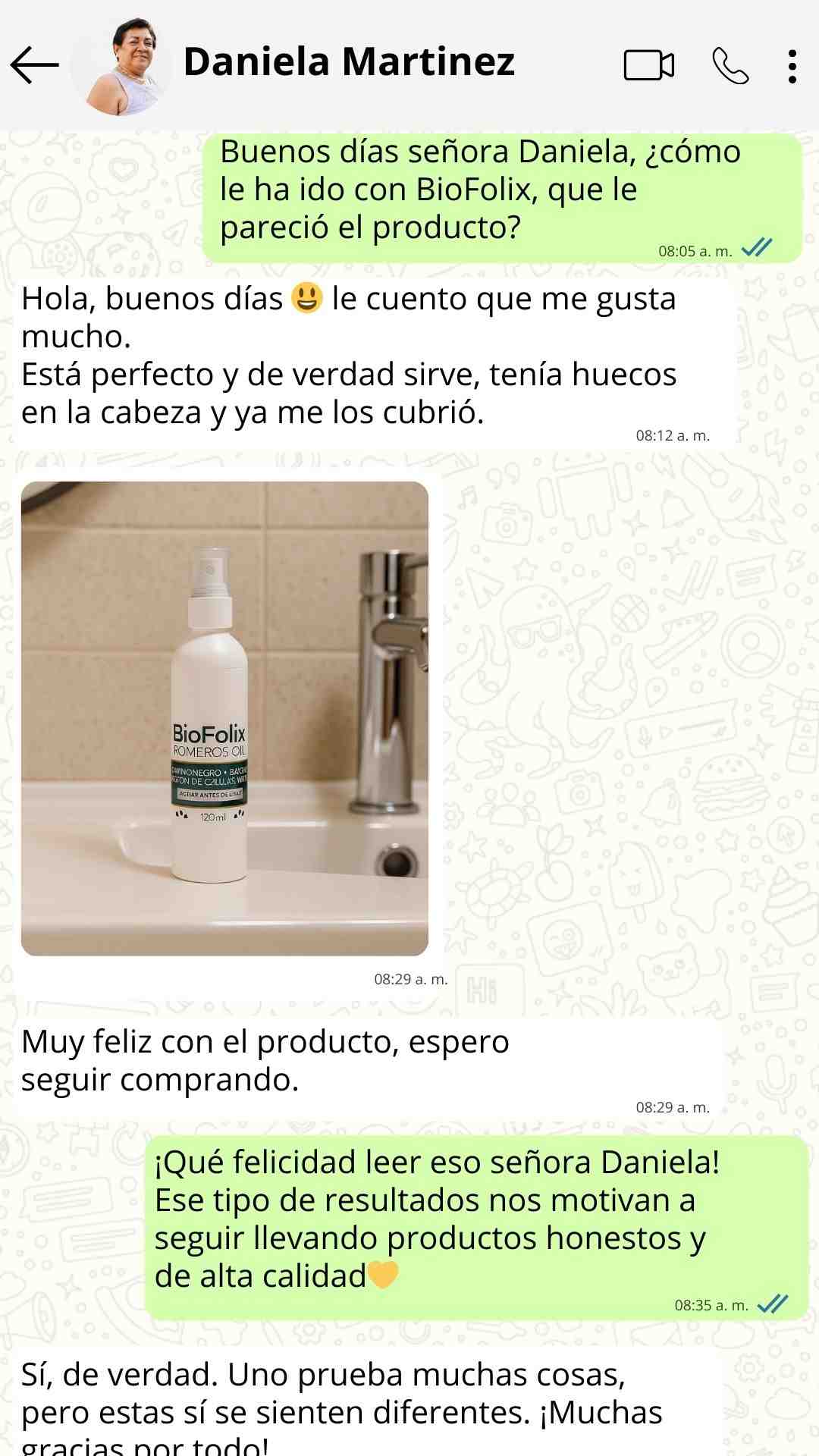Viewport: 819px width, 1456px height.
Task: View Daniela Martinez contact info
Action: pyautogui.click(x=349, y=62)
